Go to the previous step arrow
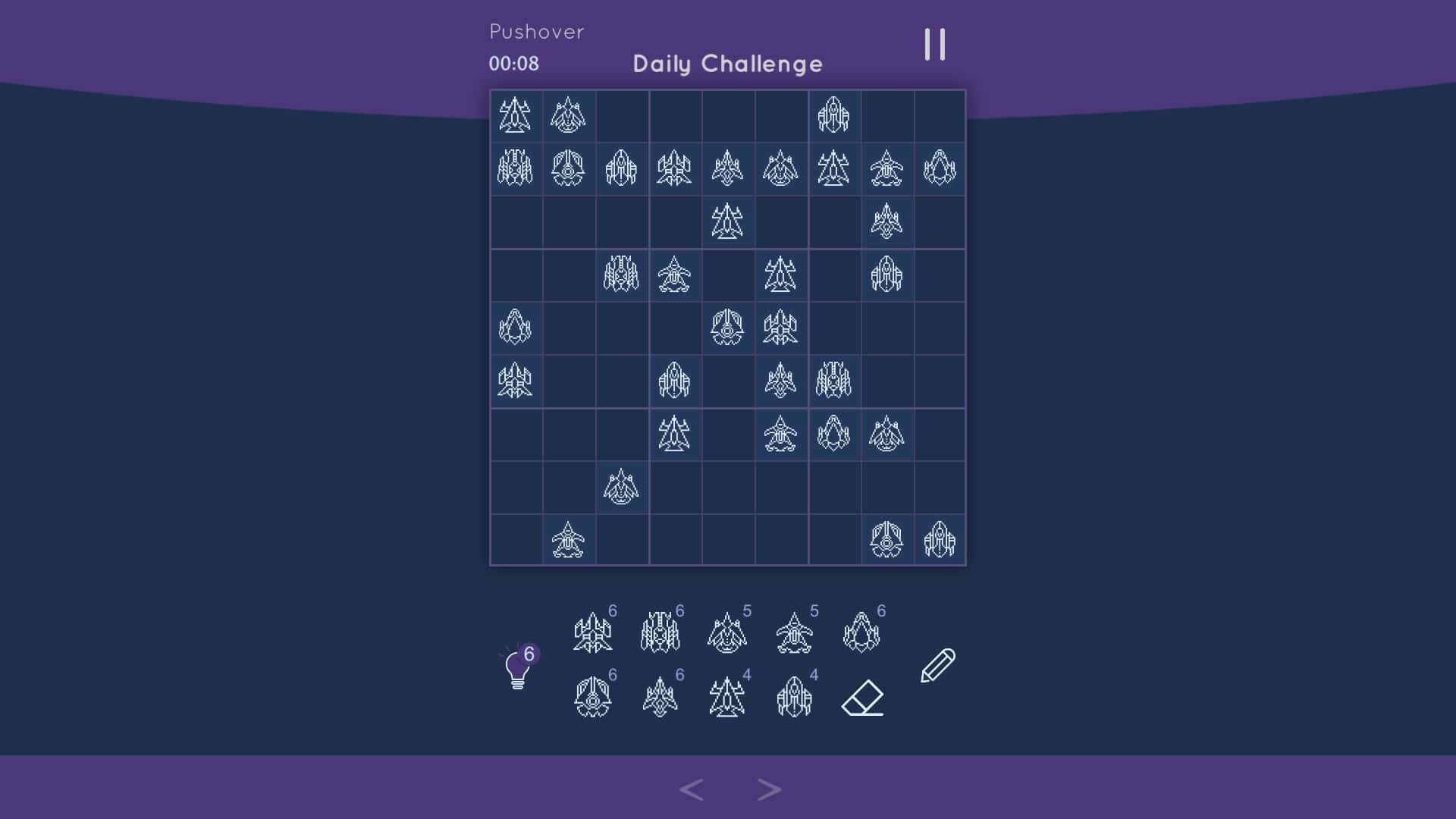The width and height of the screenshot is (1456, 819). [691, 789]
